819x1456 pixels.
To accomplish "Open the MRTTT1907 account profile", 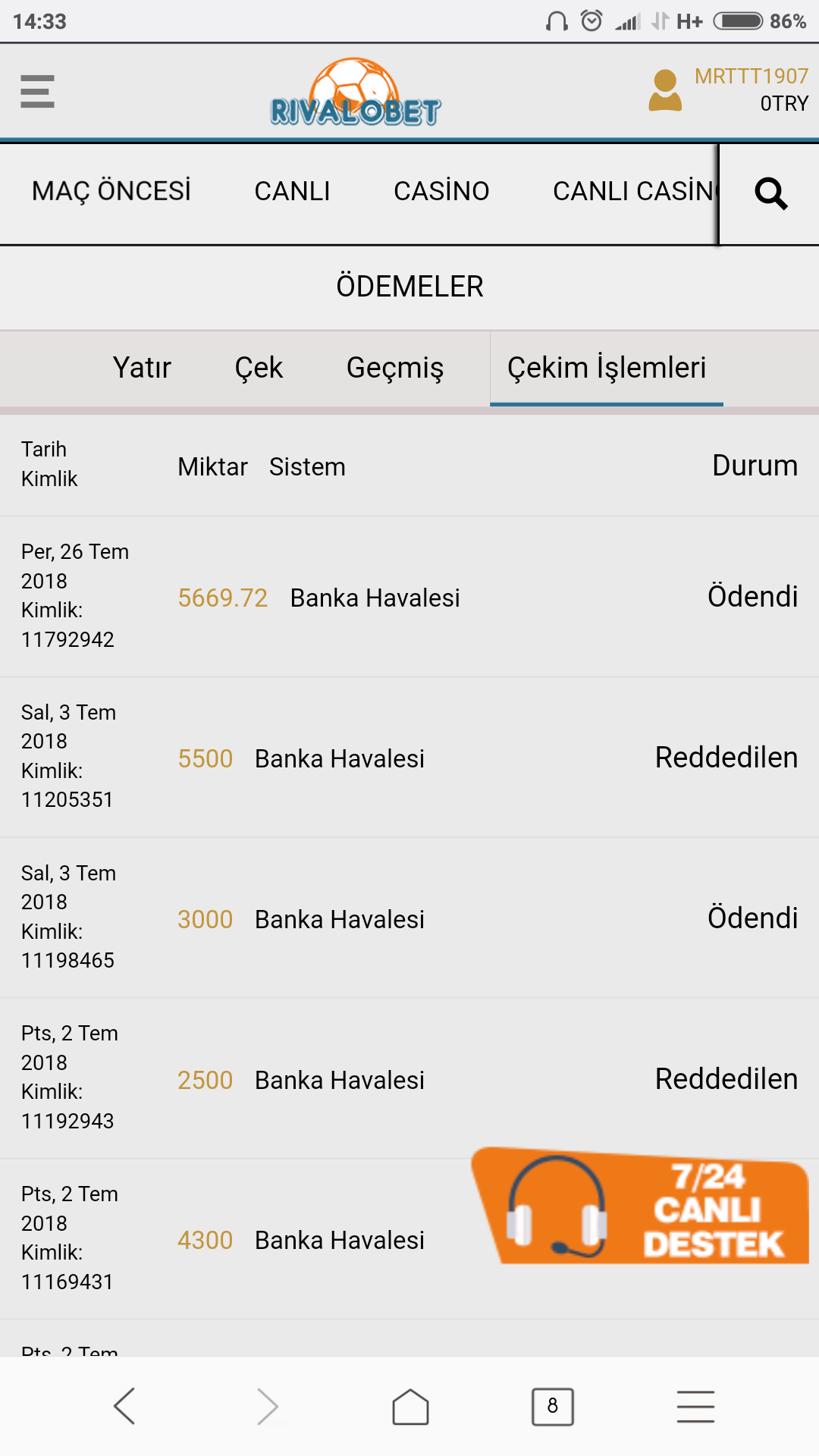I will (x=729, y=89).
